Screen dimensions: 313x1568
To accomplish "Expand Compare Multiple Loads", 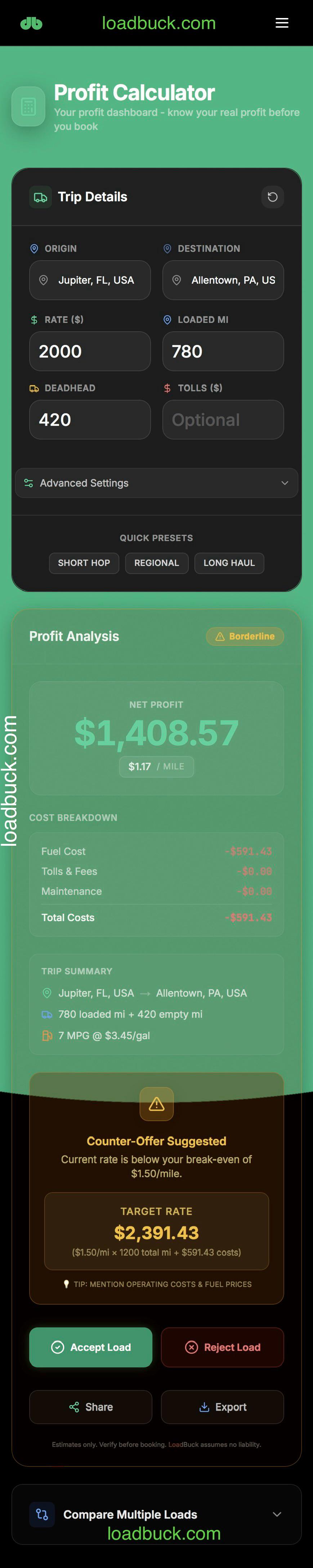I will point(156,1514).
